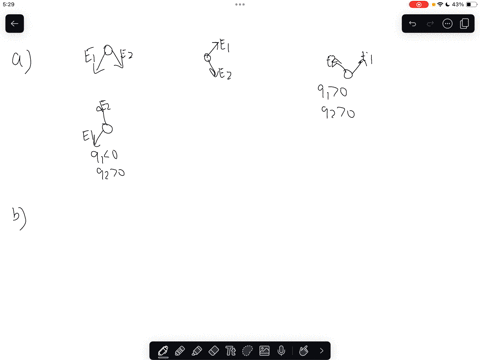Viewport: 480px width, 360px height.
Task: Open the pages overview icon
Action: pyautogui.click(x=464, y=24)
